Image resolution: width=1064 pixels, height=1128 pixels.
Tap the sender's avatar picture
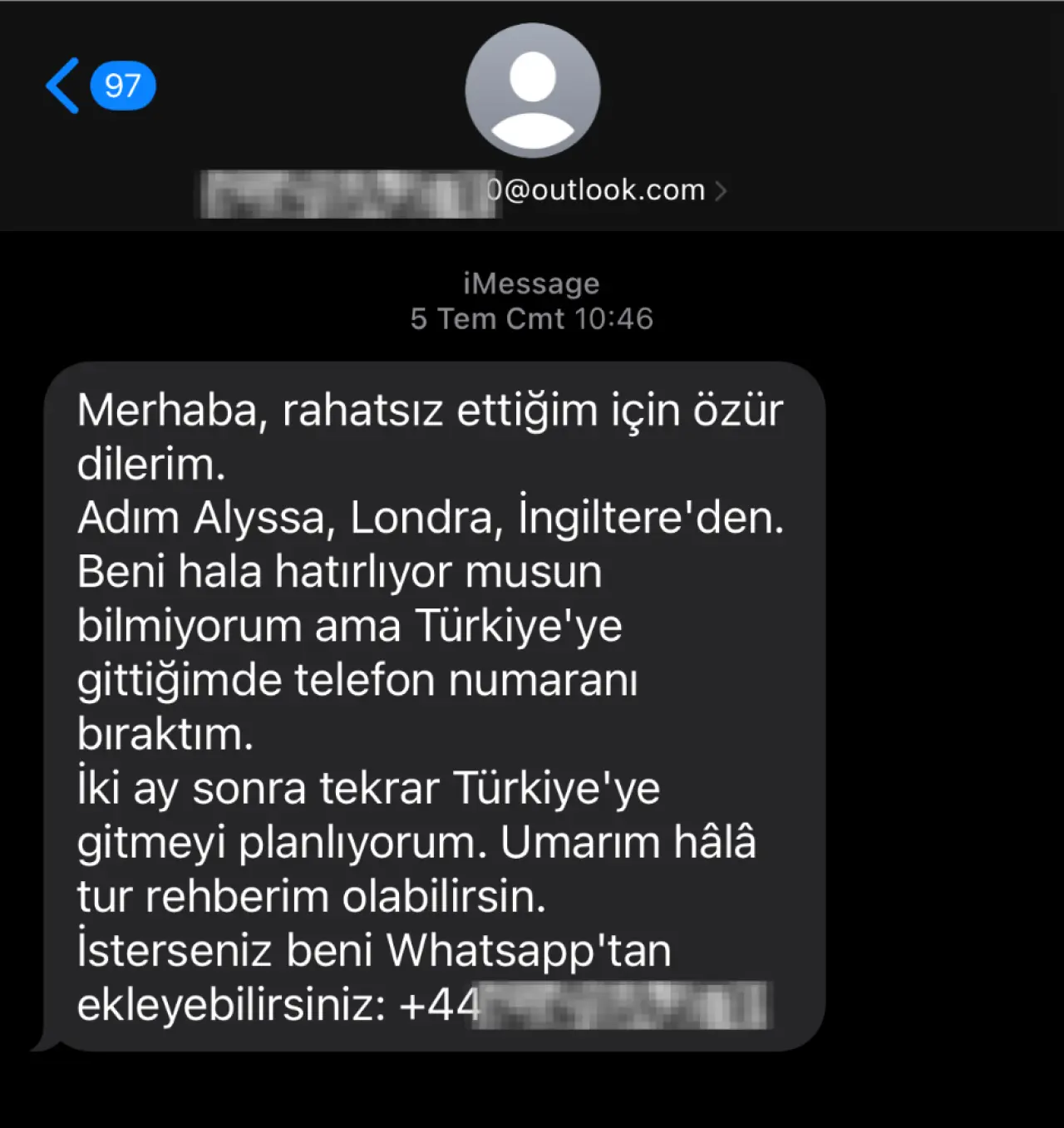[x=532, y=91]
